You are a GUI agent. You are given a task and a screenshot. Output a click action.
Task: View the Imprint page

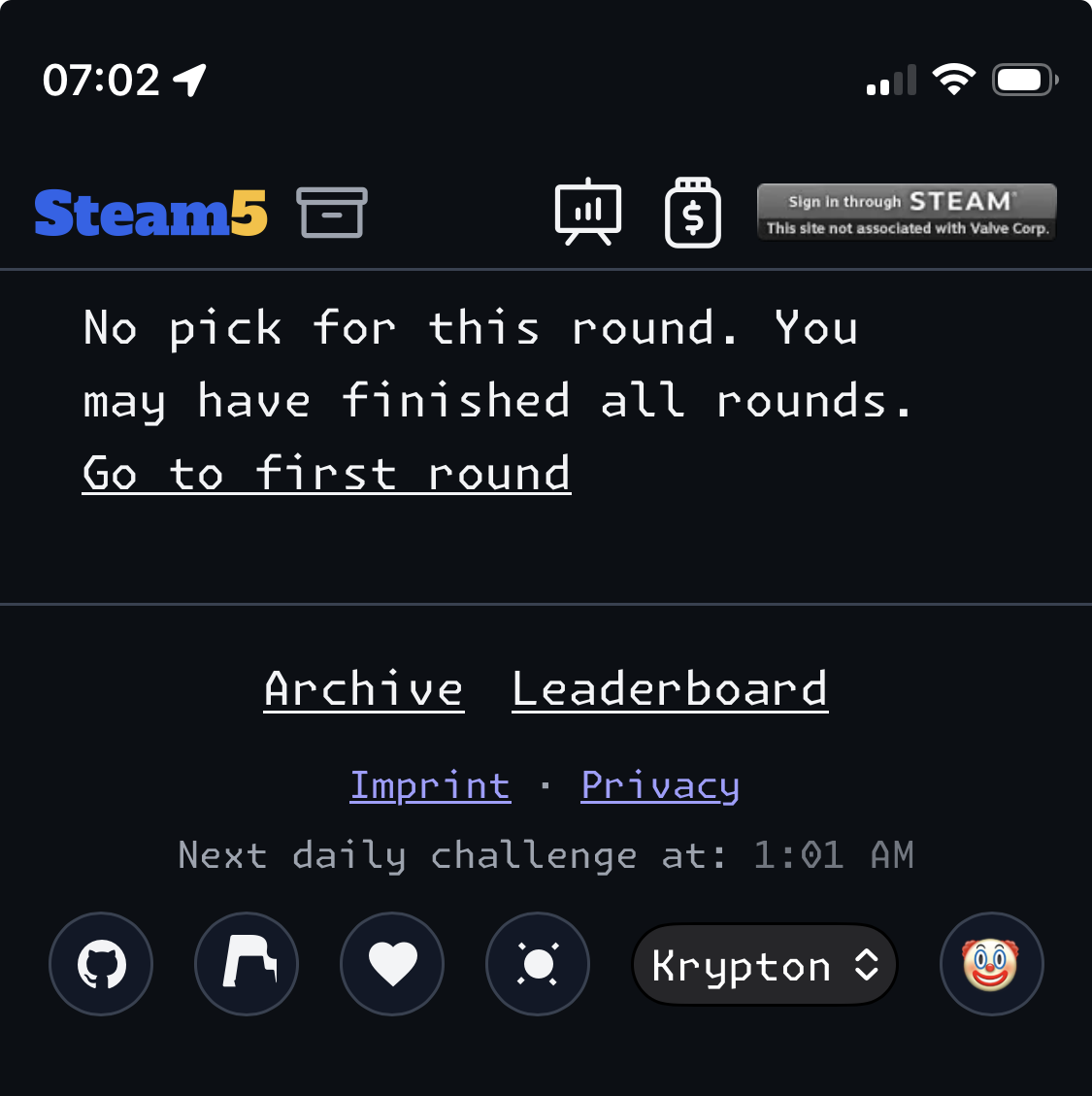430,785
